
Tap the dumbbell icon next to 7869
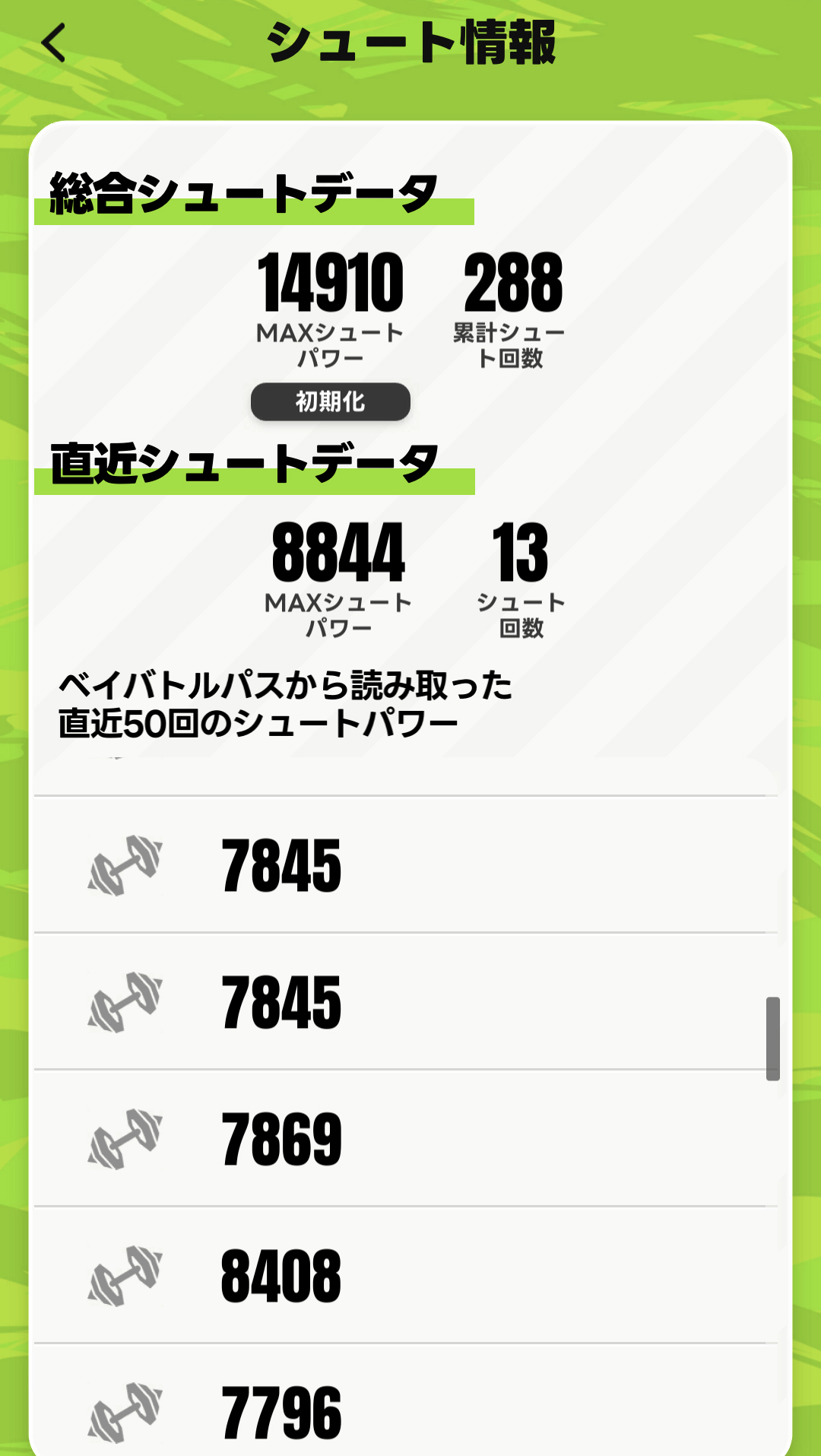coord(126,1138)
